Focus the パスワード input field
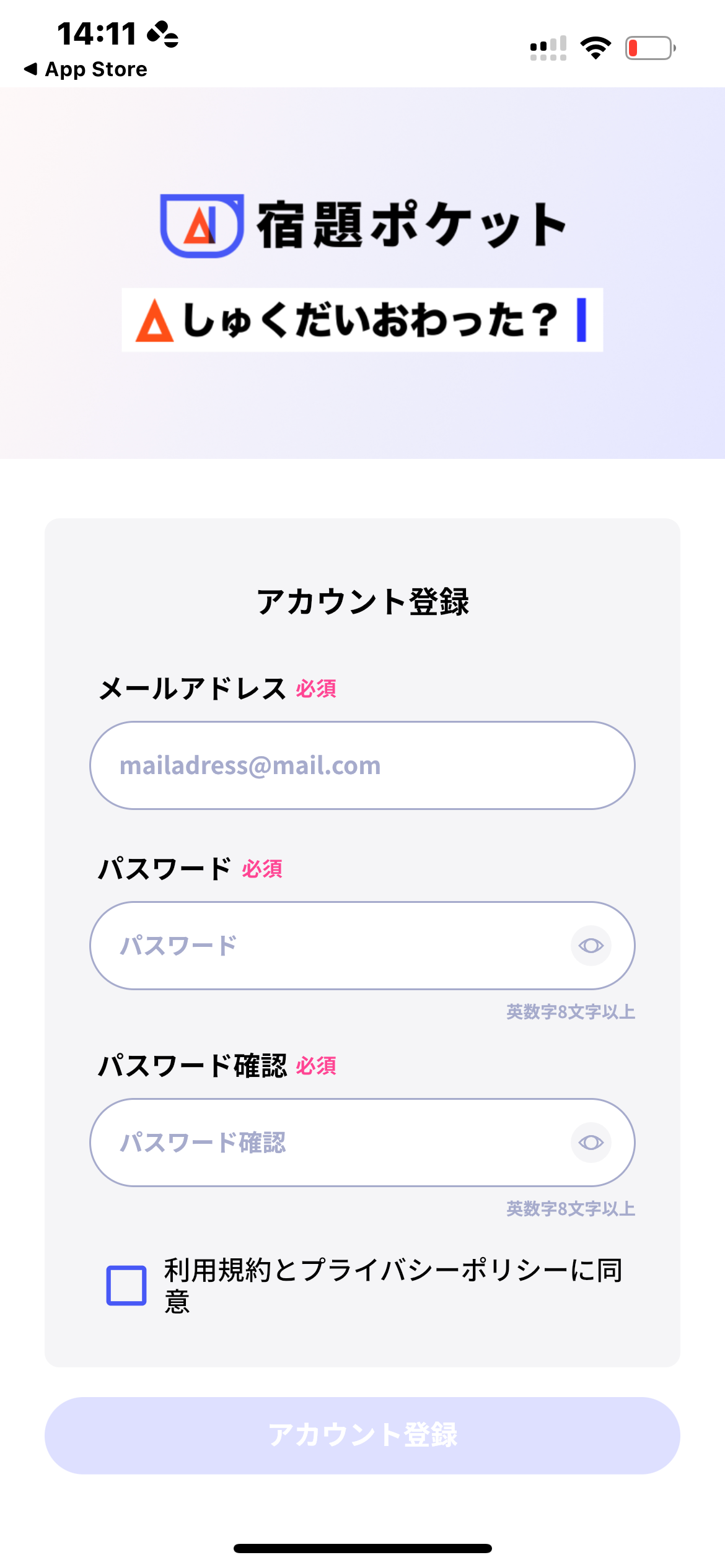Image resolution: width=725 pixels, height=1568 pixels. [328, 946]
